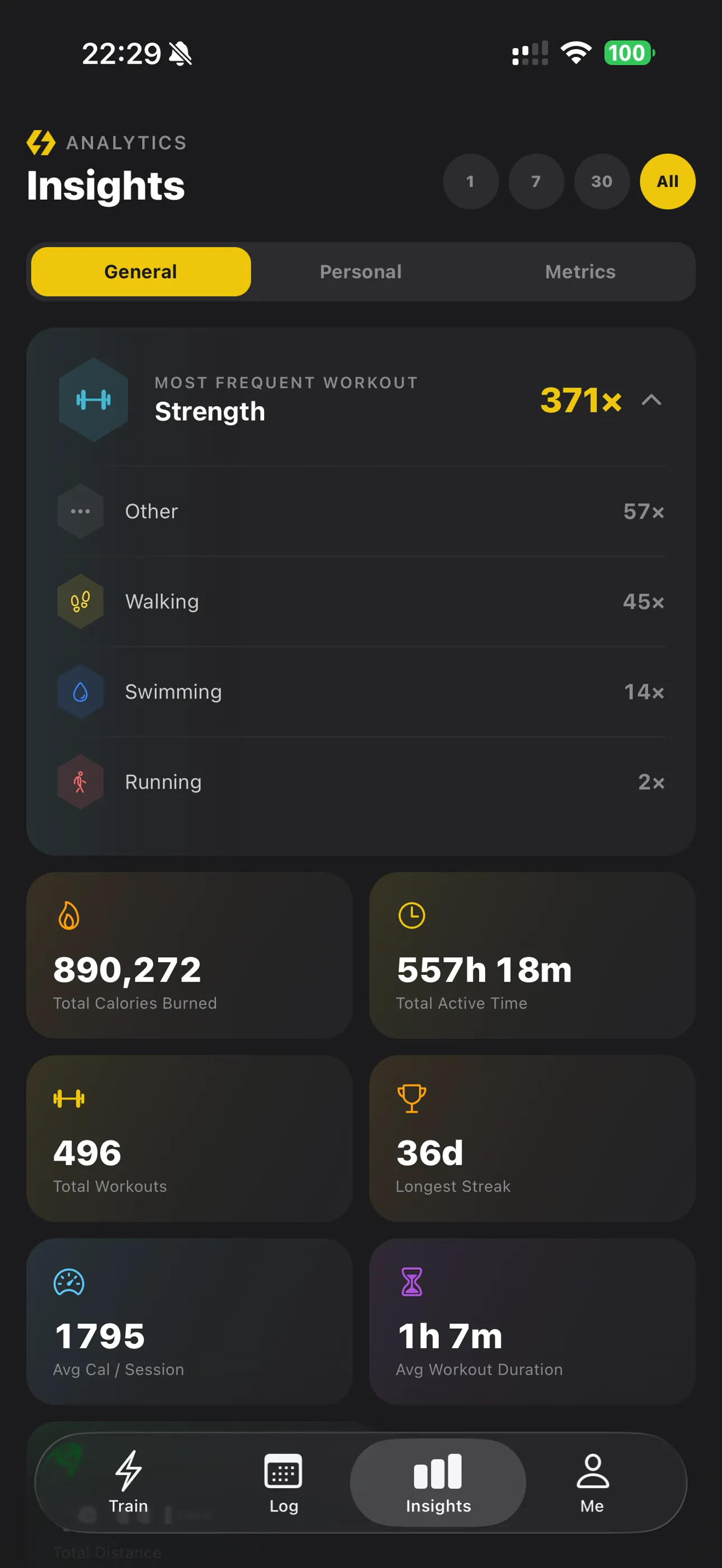The width and height of the screenshot is (722, 1568).
Task: Select the 7-day range filter
Action: click(536, 181)
